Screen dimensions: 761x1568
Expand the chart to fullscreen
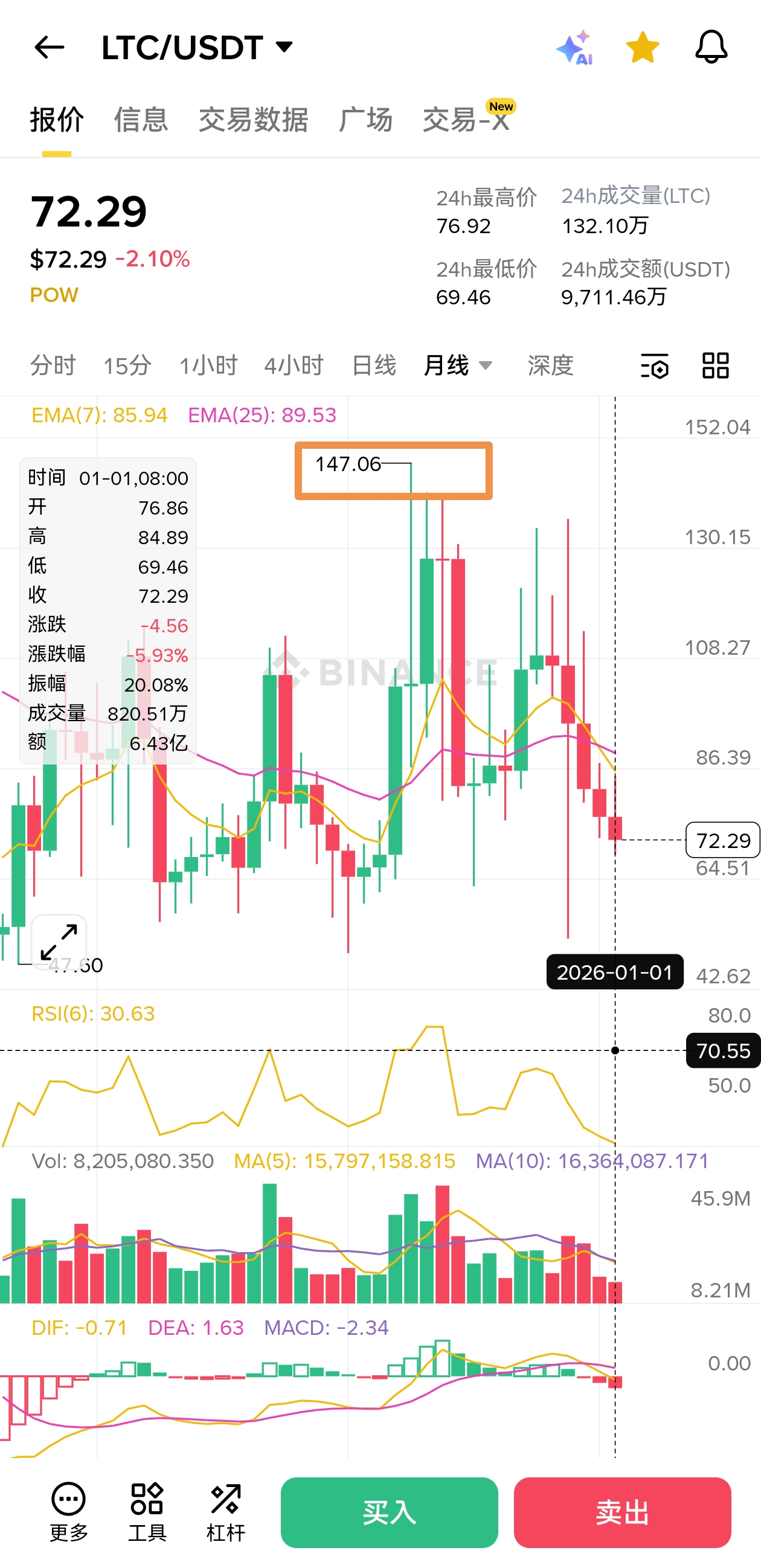tap(59, 942)
